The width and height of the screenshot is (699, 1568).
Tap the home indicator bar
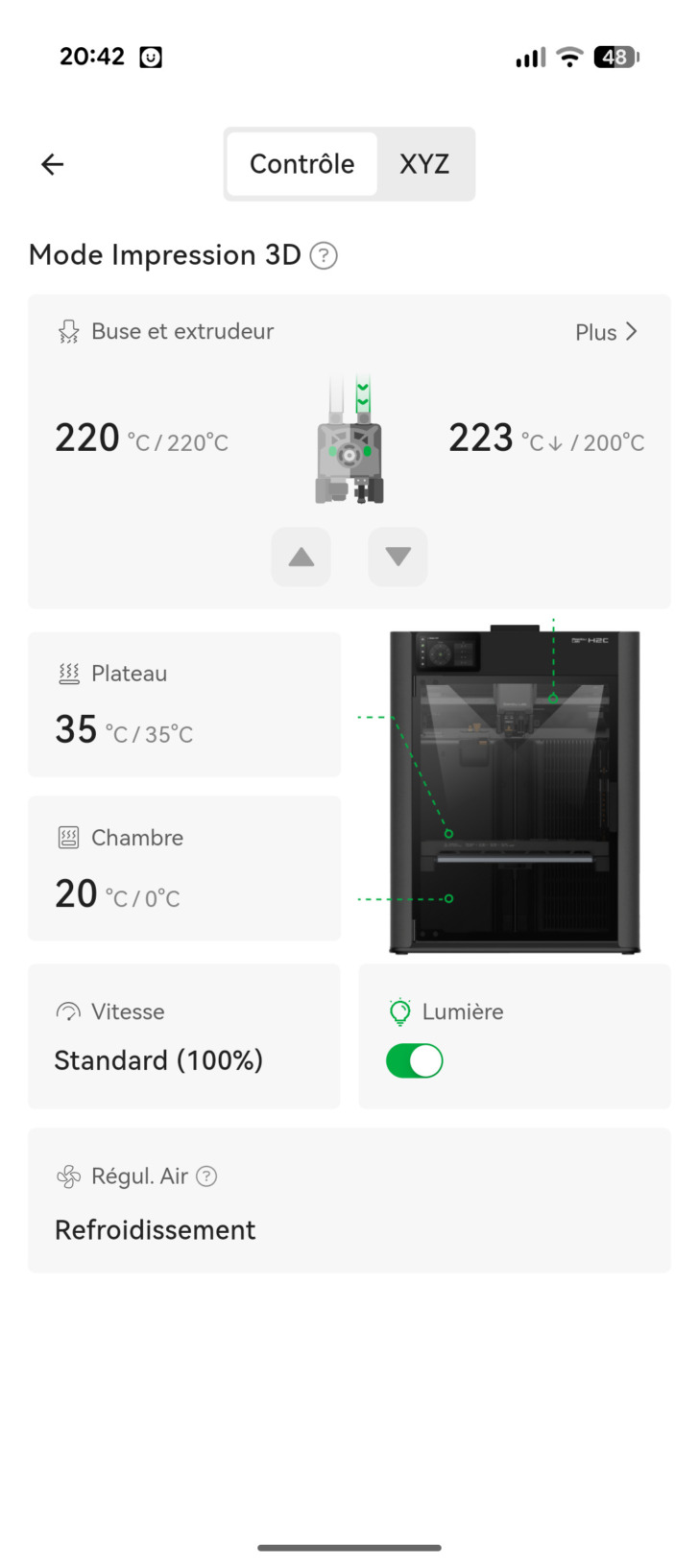pyautogui.click(x=349, y=1546)
